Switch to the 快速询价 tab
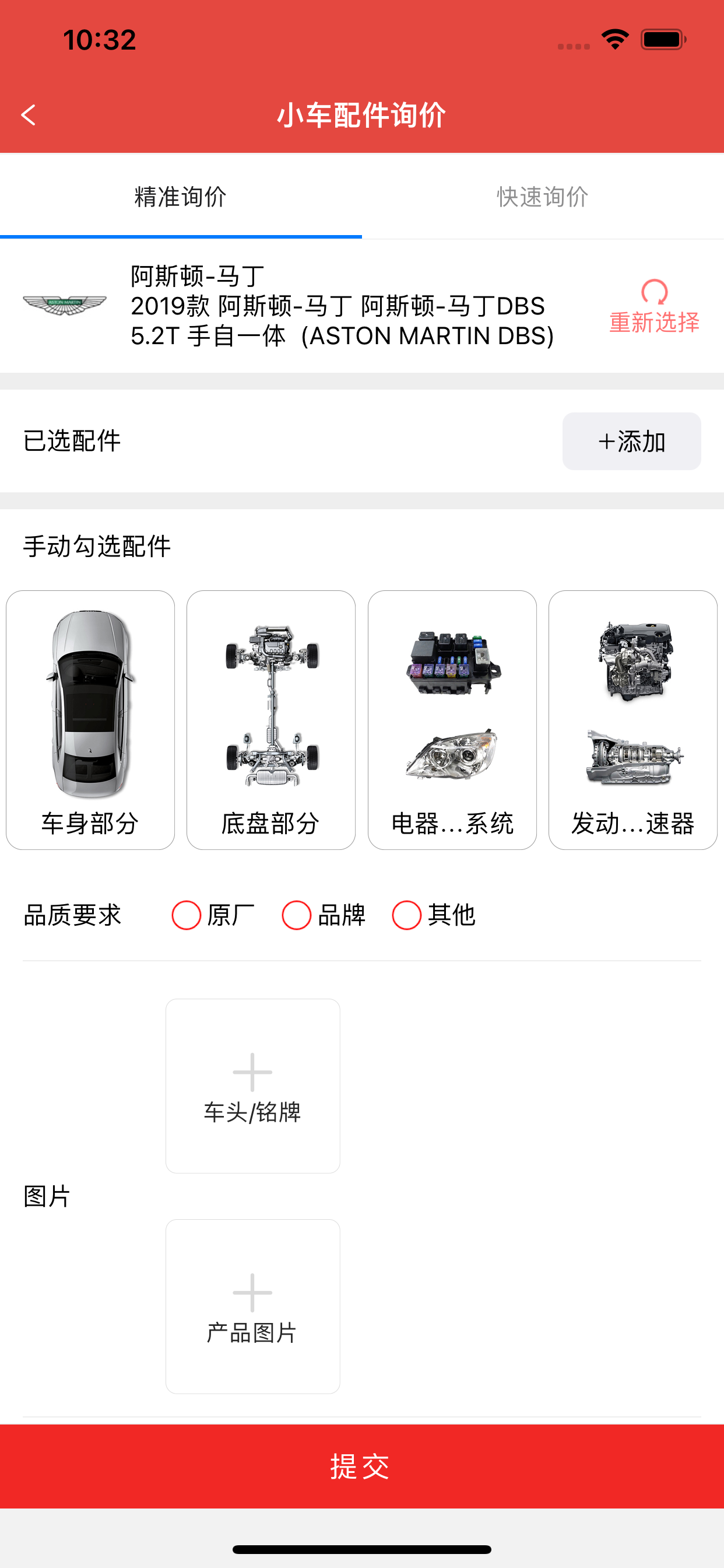724x1568 pixels. tap(543, 197)
